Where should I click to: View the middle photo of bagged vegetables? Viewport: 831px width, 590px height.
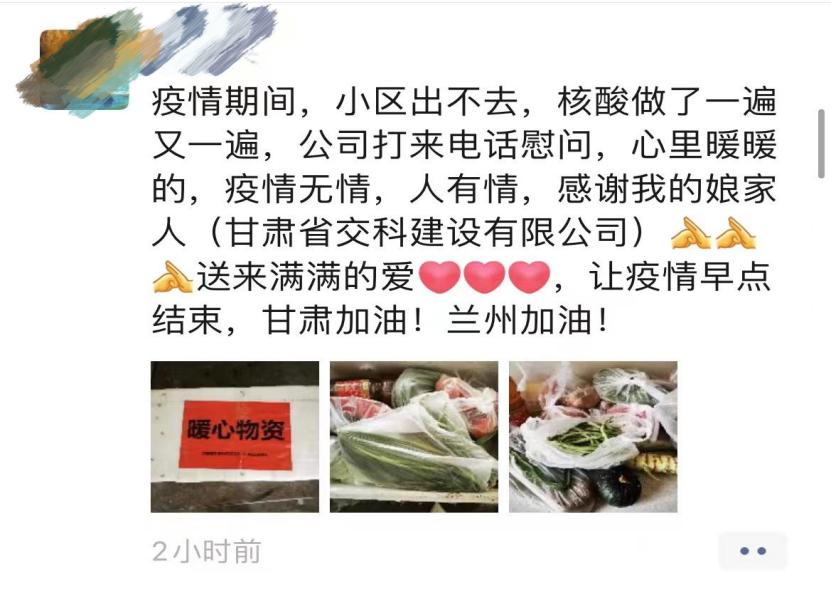414,437
